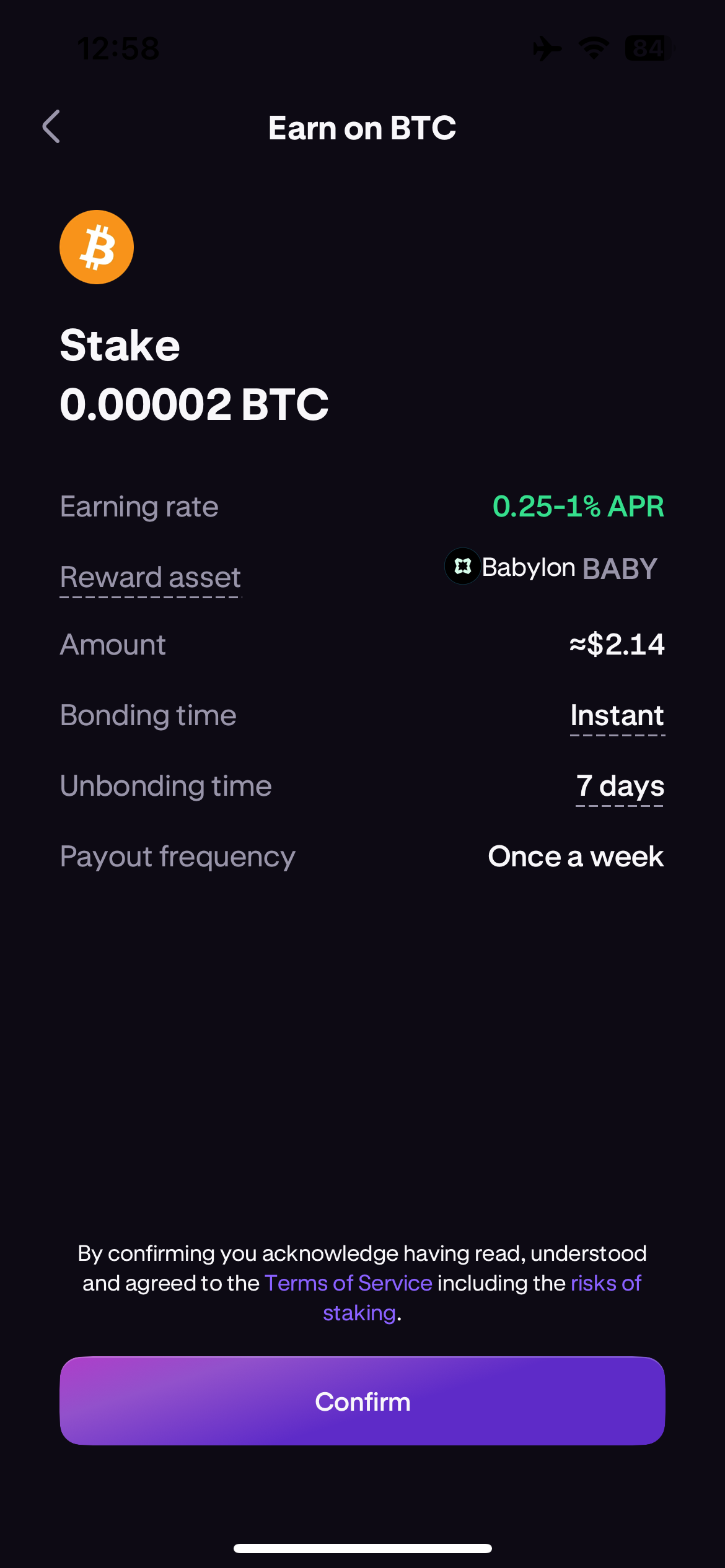
Task: Click the Earn on BTC title
Action: tap(362, 128)
